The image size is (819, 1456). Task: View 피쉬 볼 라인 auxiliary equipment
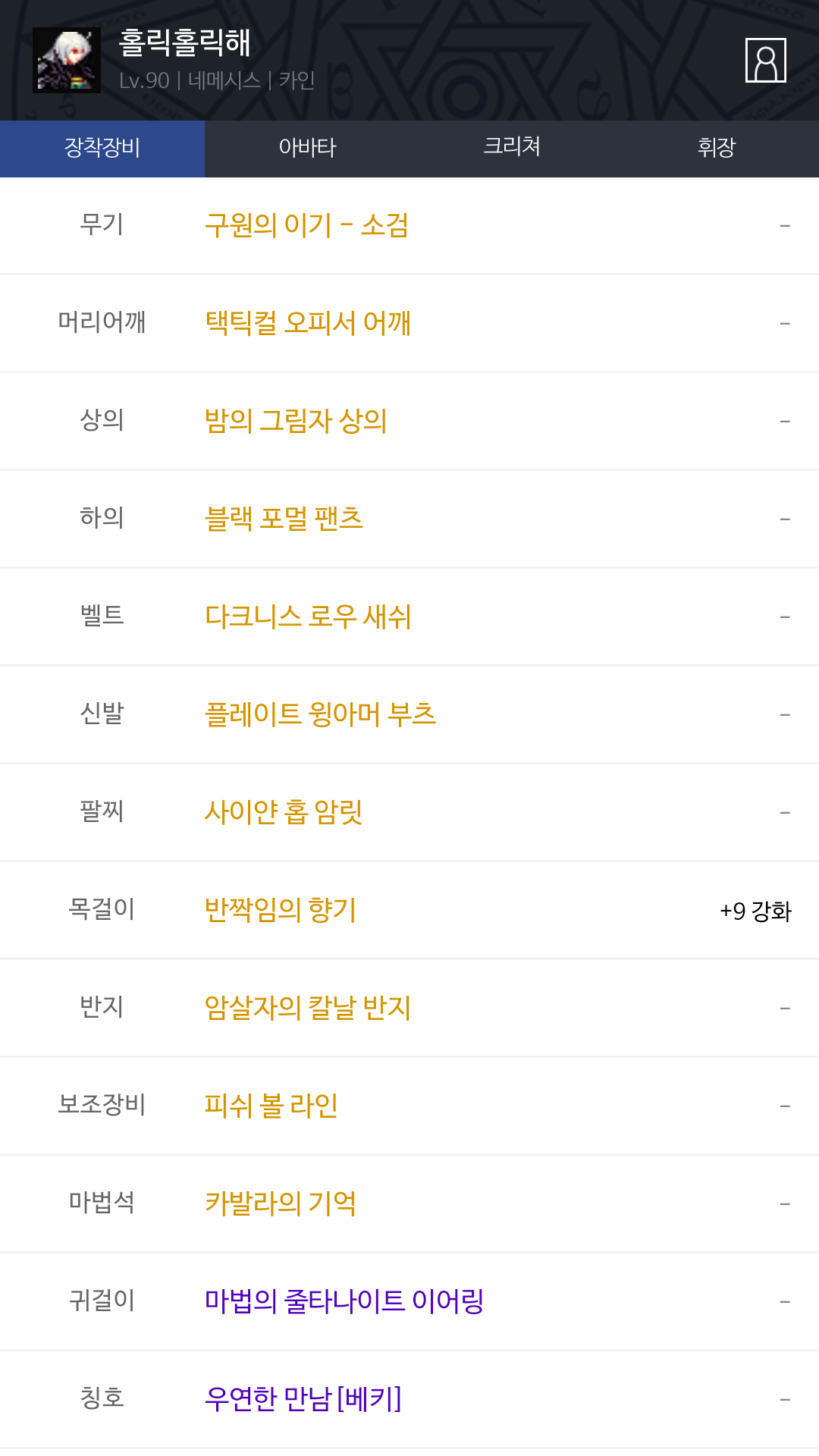[x=271, y=1106]
